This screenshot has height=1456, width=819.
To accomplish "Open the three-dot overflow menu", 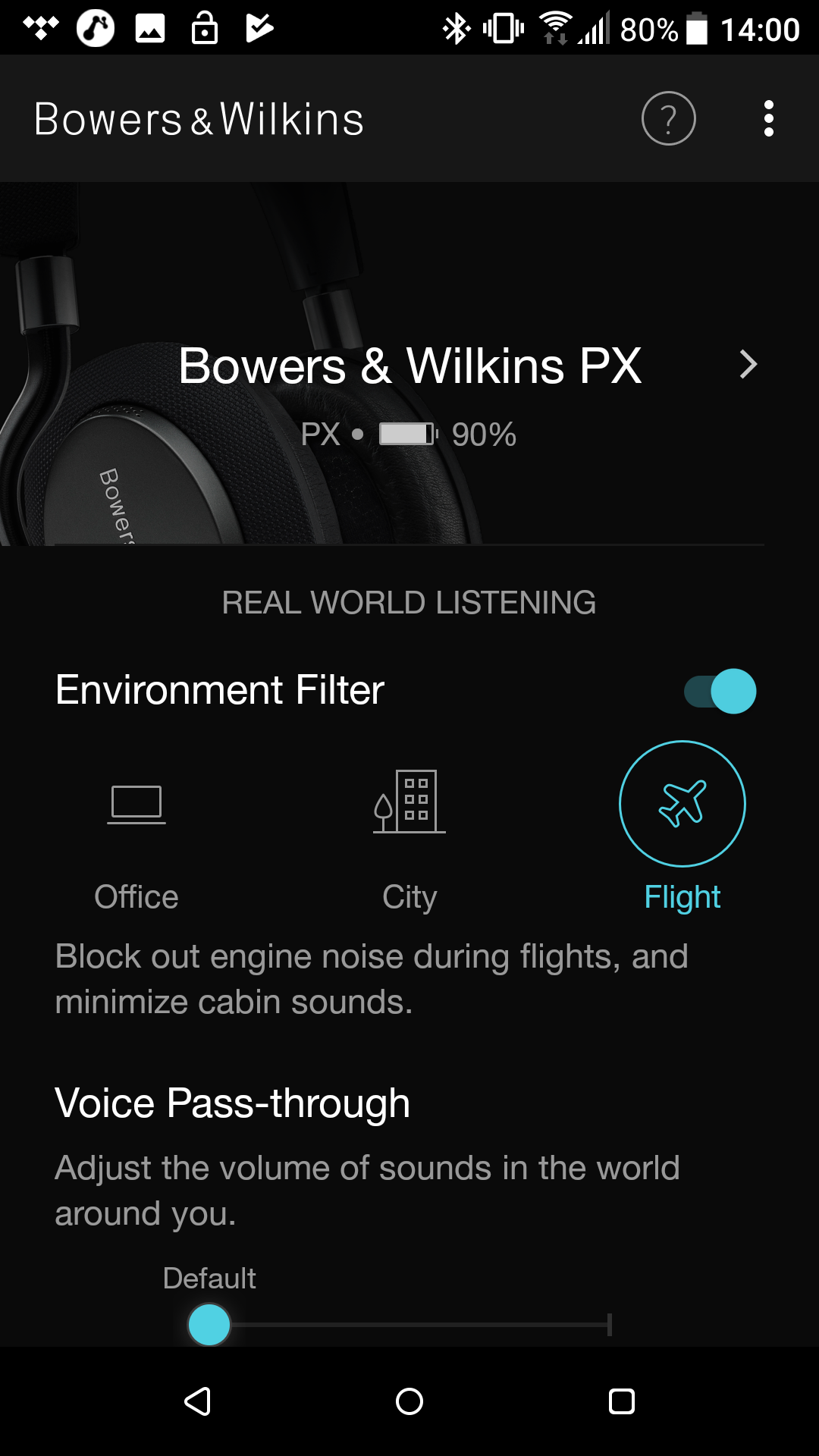I will pyautogui.click(x=769, y=118).
